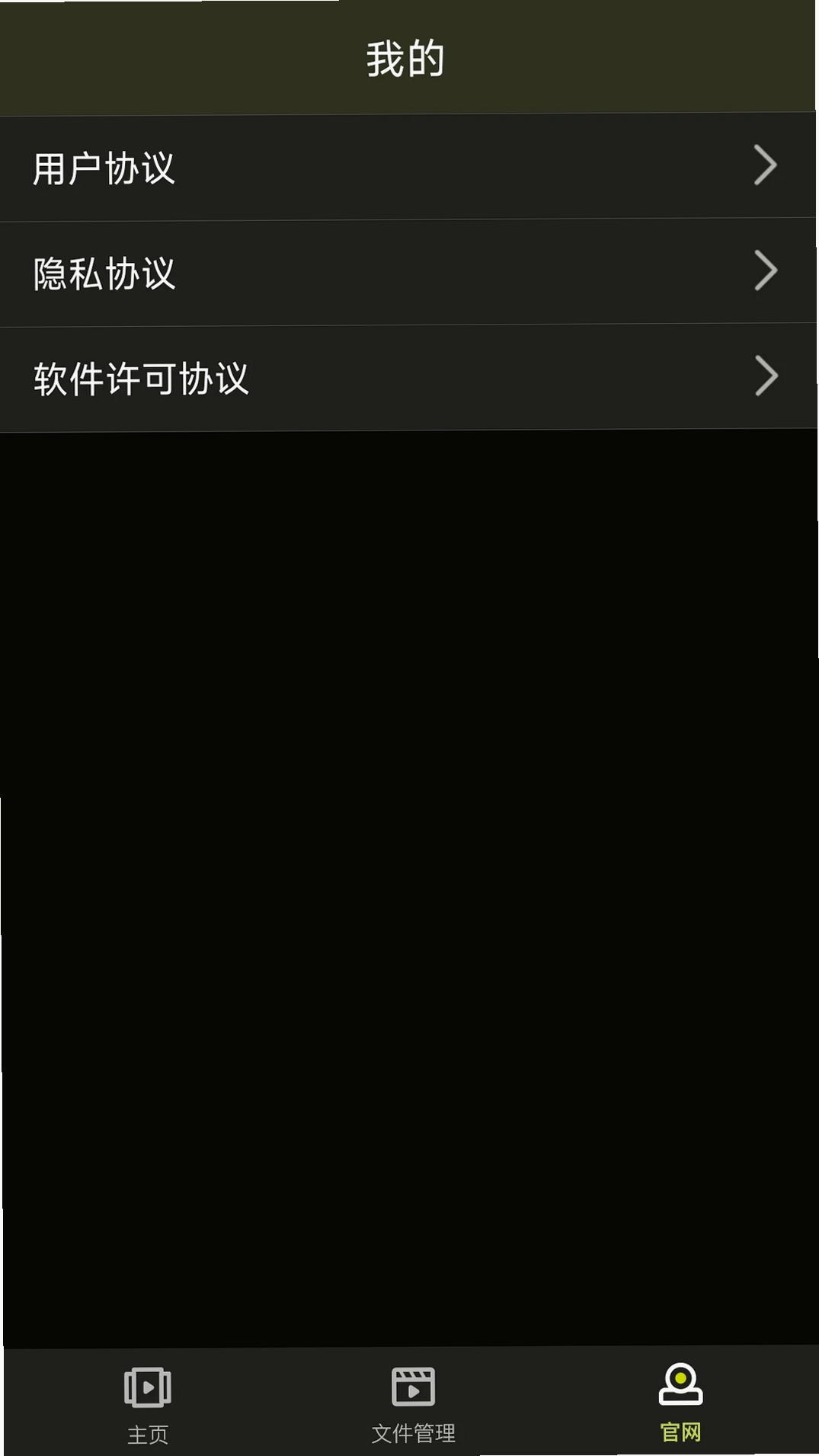Open the 用户协议 row
This screenshot has height=1456, width=819.
point(409,167)
